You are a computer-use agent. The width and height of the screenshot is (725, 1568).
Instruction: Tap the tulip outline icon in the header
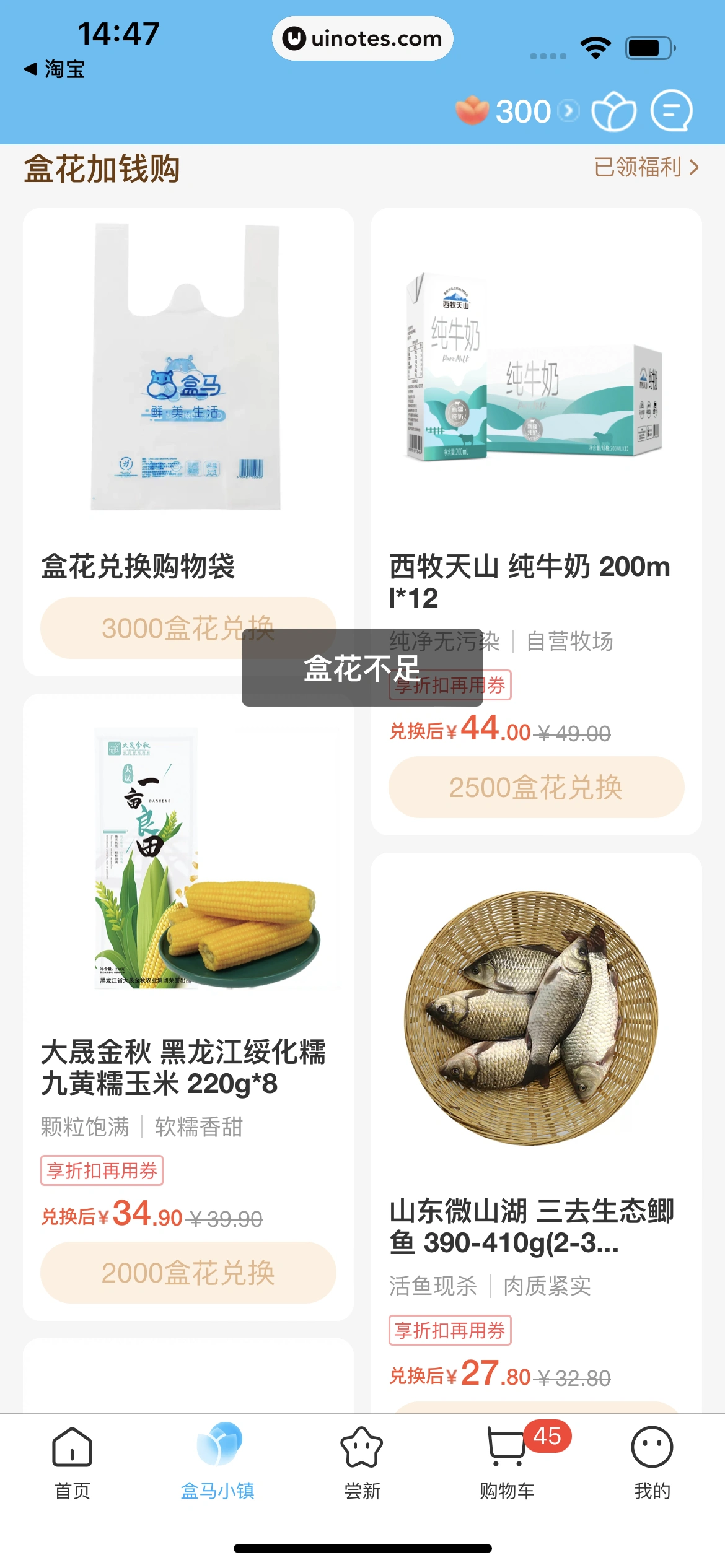pos(612,111)
